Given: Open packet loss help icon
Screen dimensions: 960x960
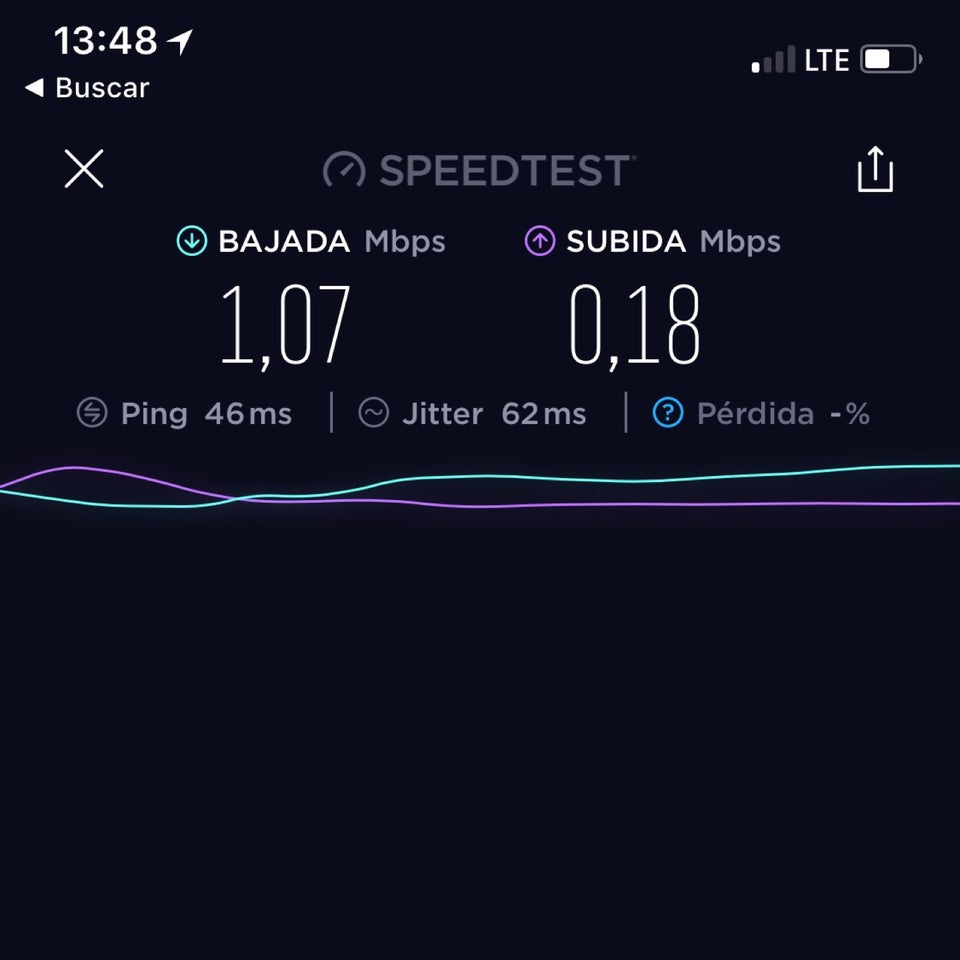Looking at the screenshot, I should (667, 413).
